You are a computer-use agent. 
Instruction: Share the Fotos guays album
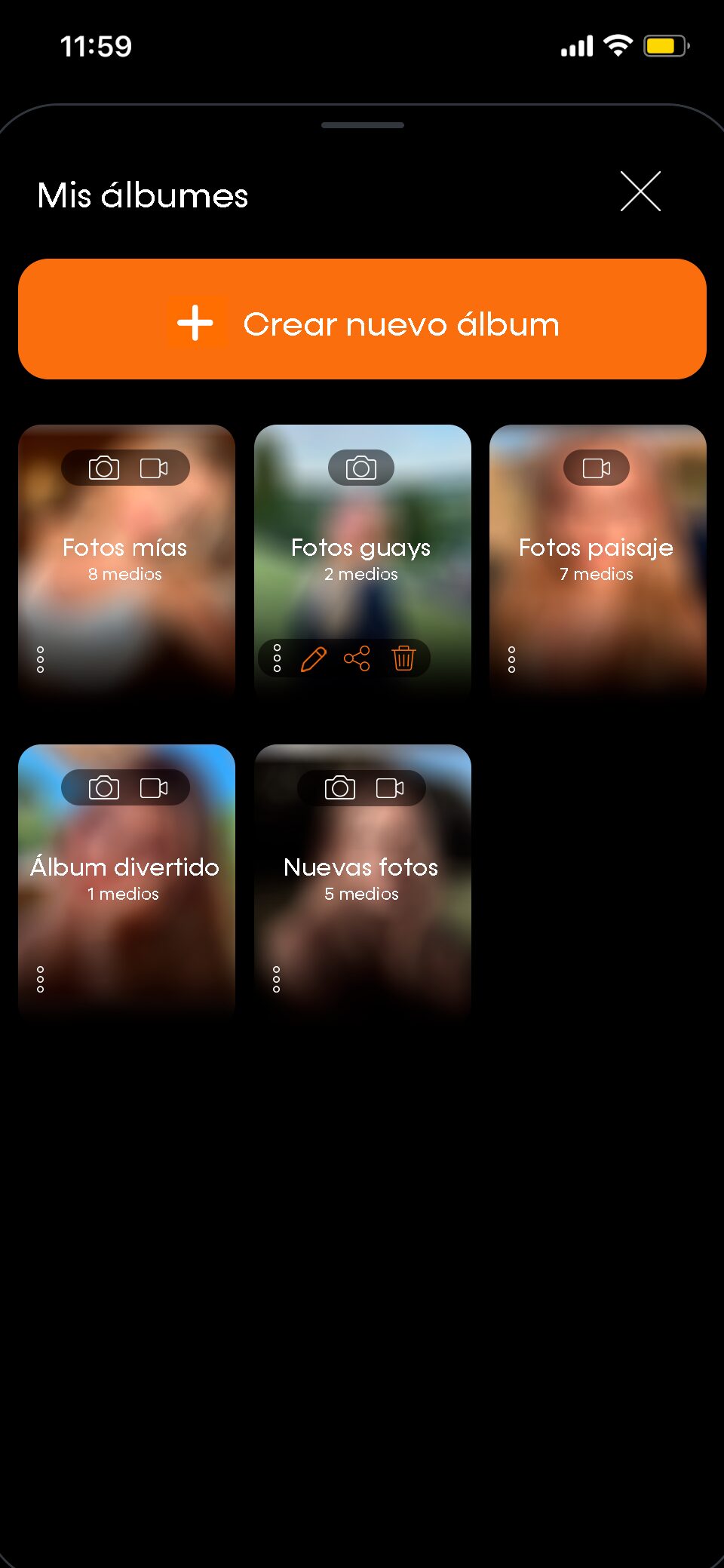point(357,658)
